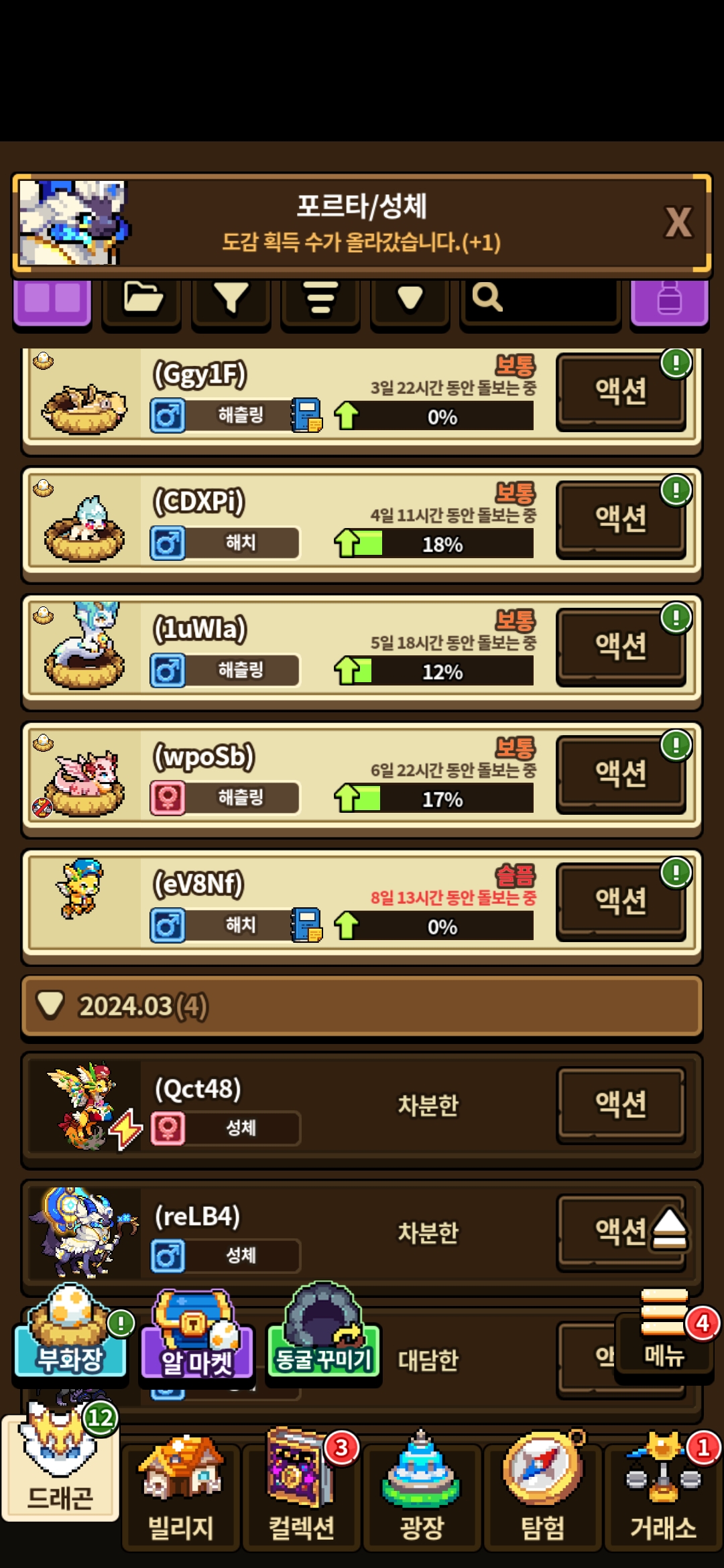
Task: Dismiss the 포르타/성체 notification banner
Action: point(678,222)
